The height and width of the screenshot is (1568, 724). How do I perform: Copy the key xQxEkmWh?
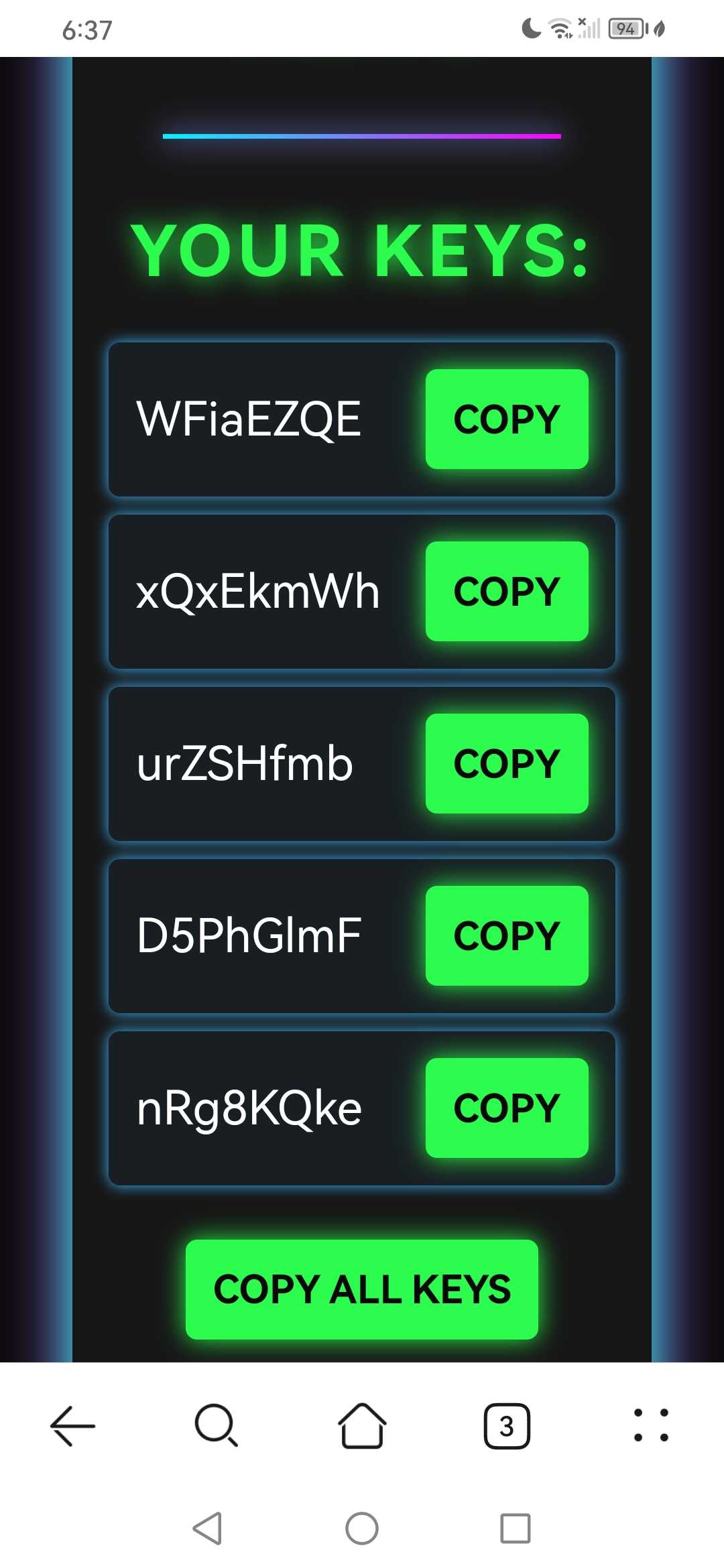point(507,591)
